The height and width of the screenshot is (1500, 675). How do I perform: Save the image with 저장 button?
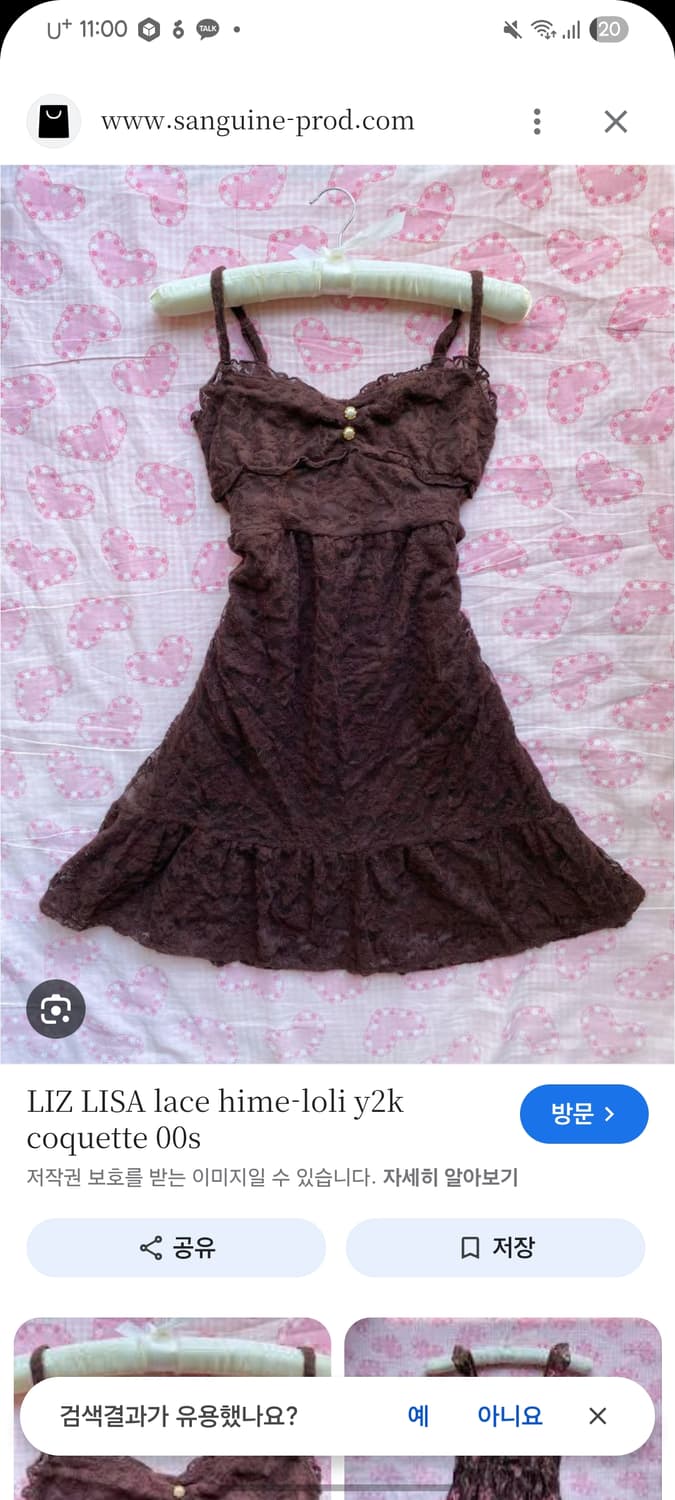496,1247
